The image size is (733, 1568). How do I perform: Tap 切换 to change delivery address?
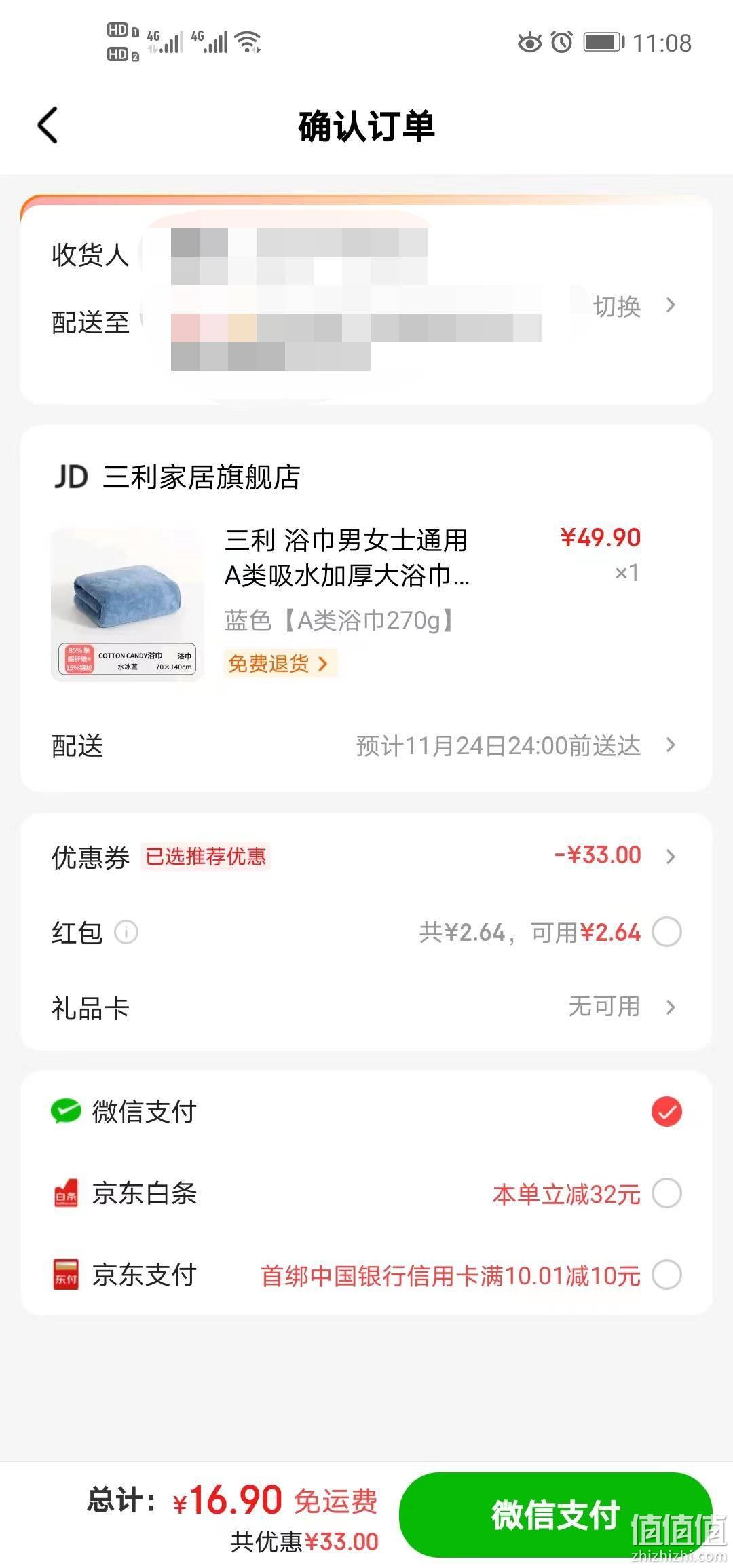pos(634,306)
